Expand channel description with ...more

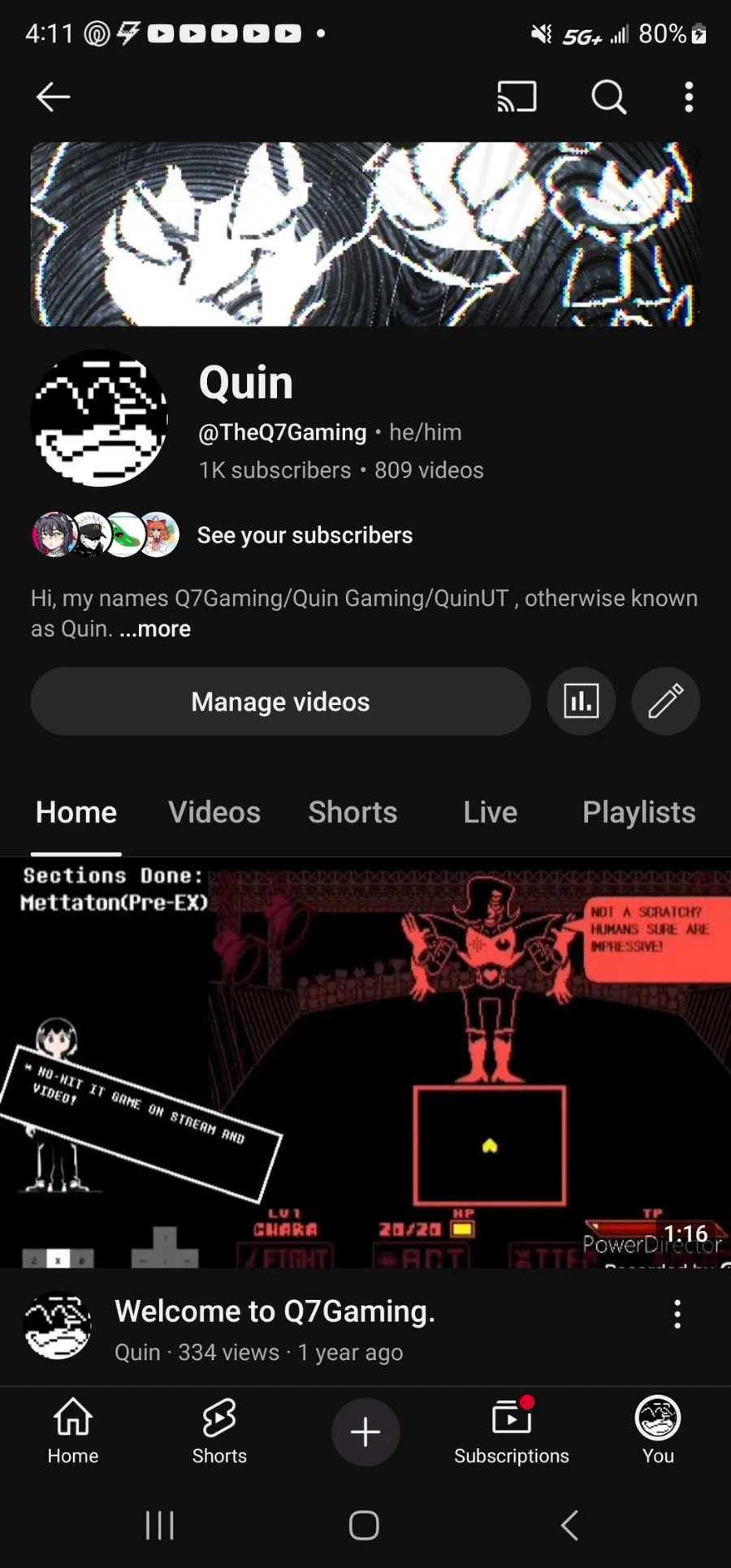155,628
